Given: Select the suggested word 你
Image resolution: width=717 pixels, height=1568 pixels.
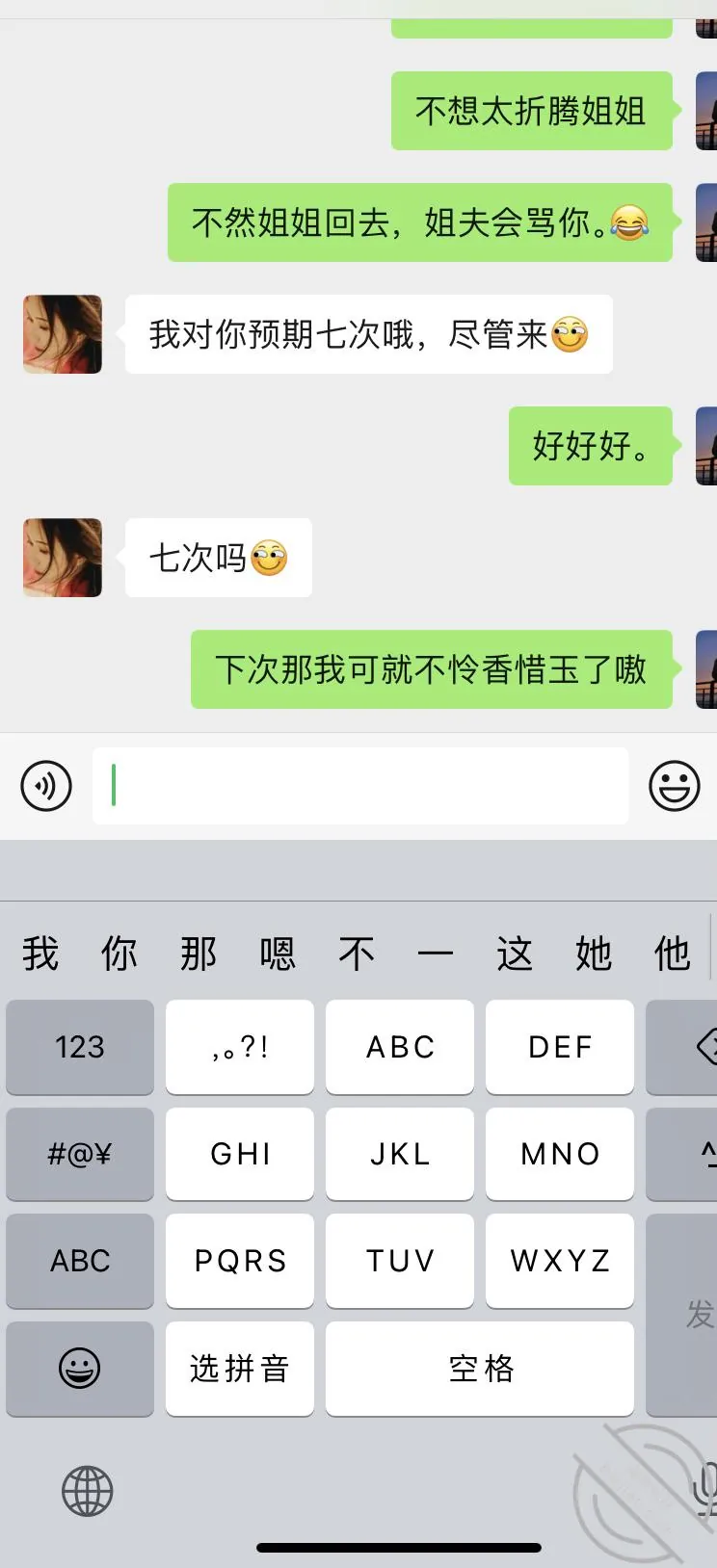Looking at the screenshot, I should coord(119,954).
